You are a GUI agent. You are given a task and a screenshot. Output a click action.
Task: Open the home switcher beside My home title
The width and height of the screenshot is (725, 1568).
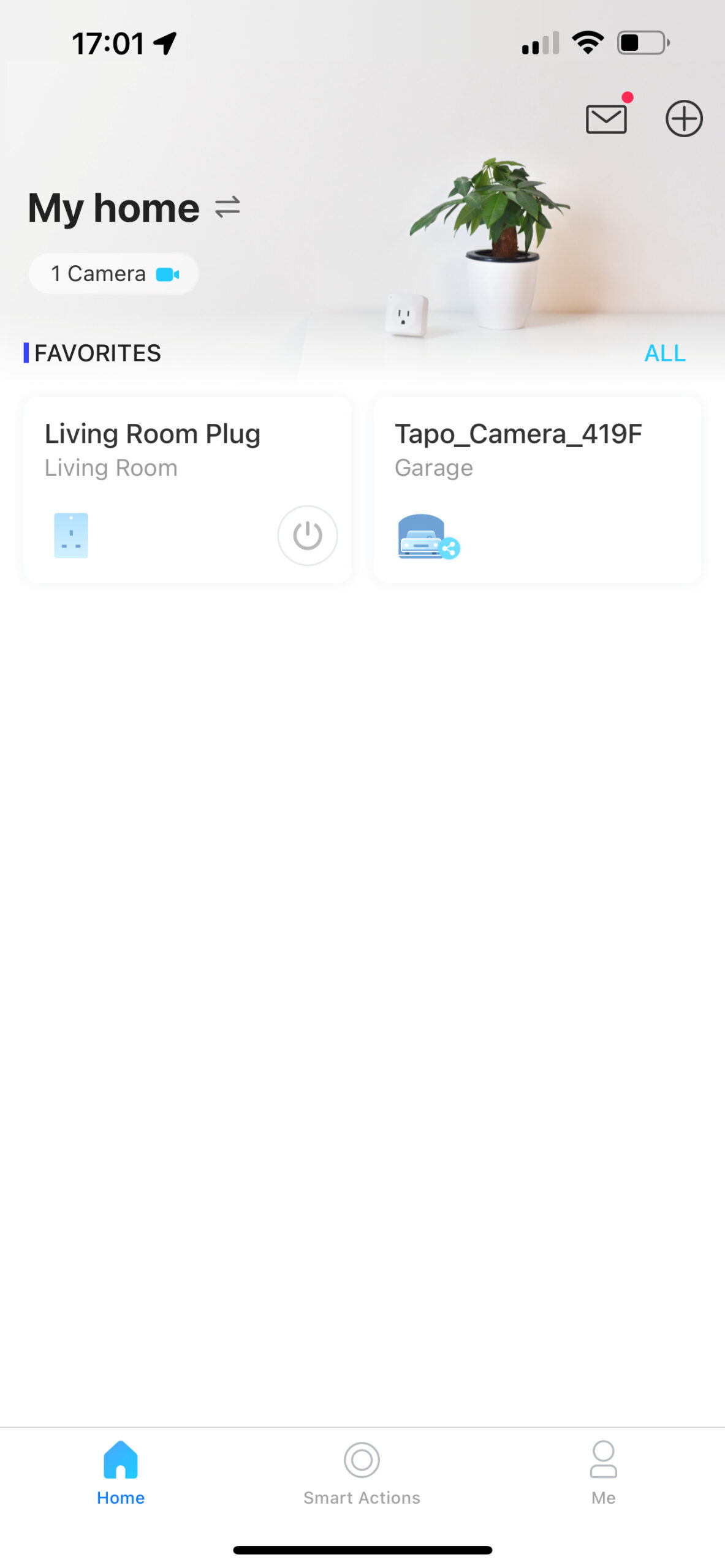click(x=226, y=207)
